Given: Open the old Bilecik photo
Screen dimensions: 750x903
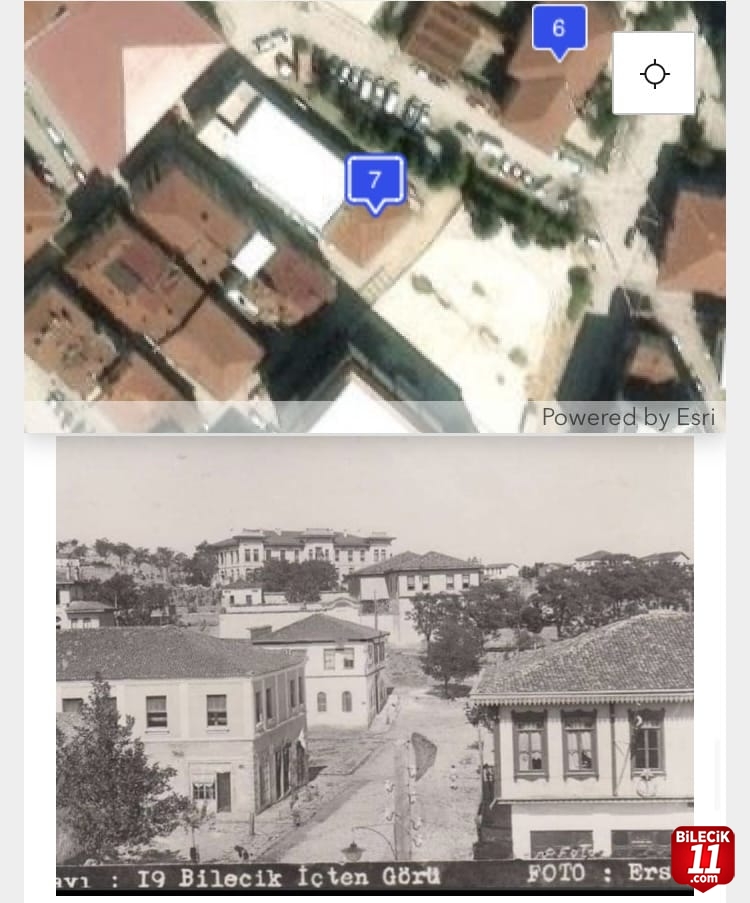Looking at the screenshot, I should coord(374,664).
